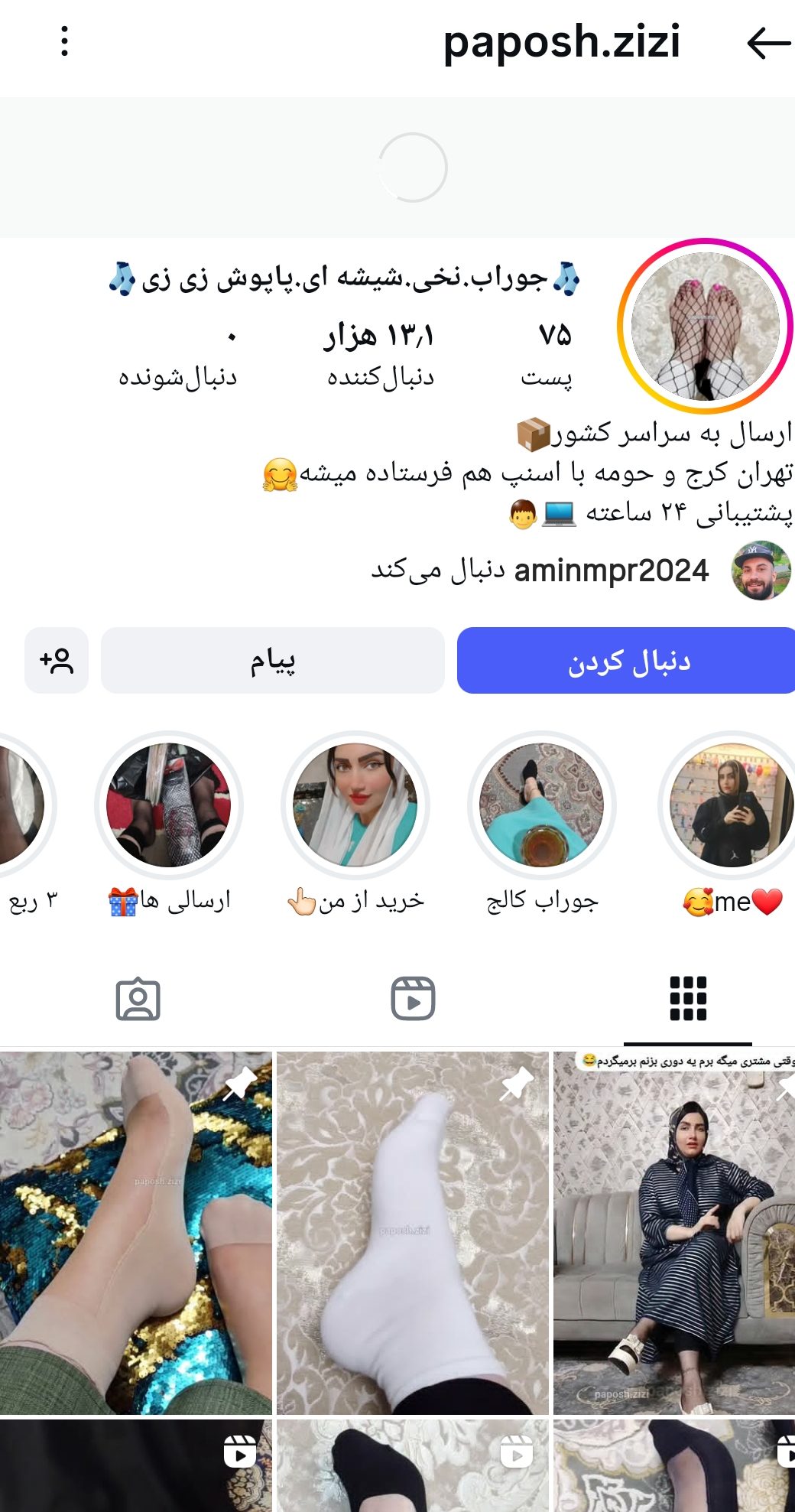Open the ارسالی ها highlight
The width and height of the screenshot is (795, 1512).
click(169, 805)
